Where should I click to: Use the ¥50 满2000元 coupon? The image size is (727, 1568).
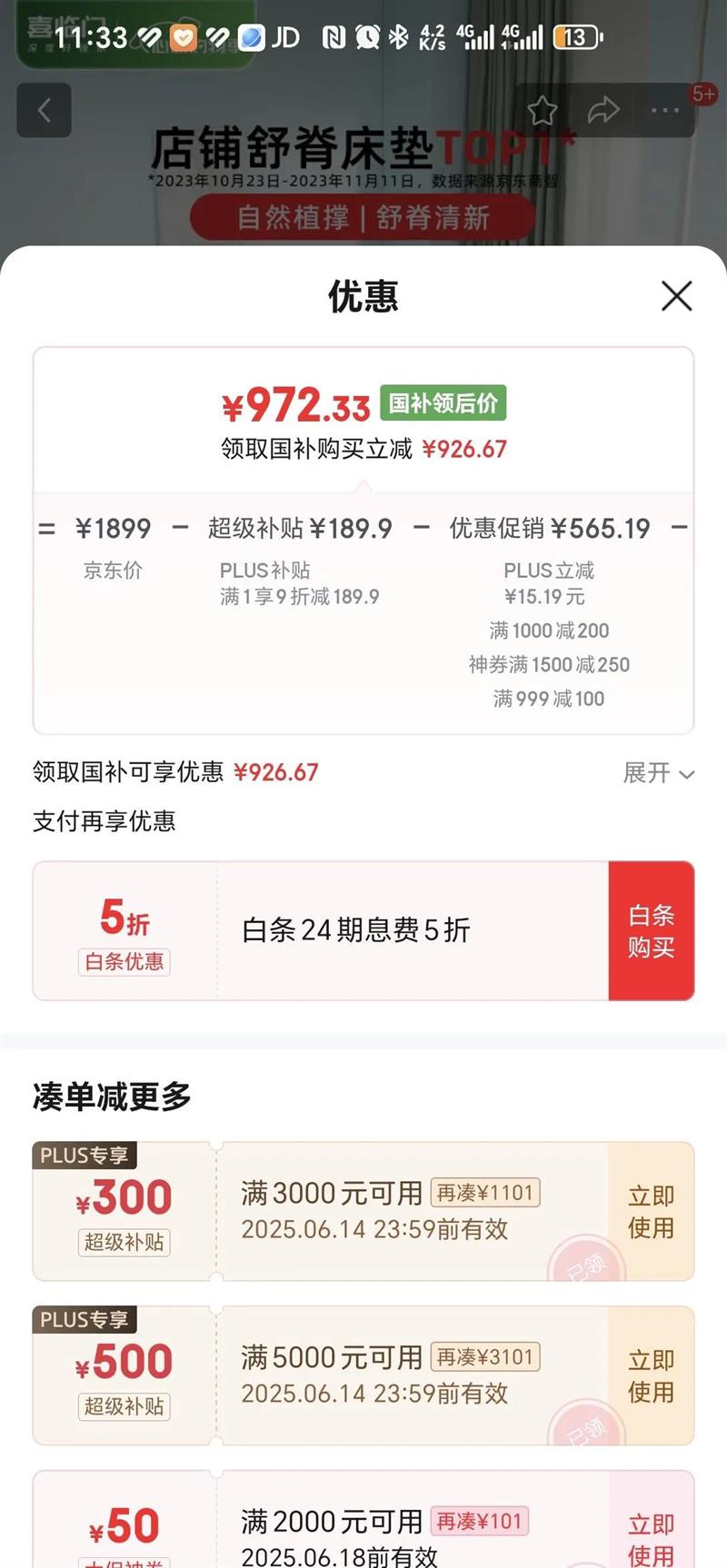pos(652,1537)
